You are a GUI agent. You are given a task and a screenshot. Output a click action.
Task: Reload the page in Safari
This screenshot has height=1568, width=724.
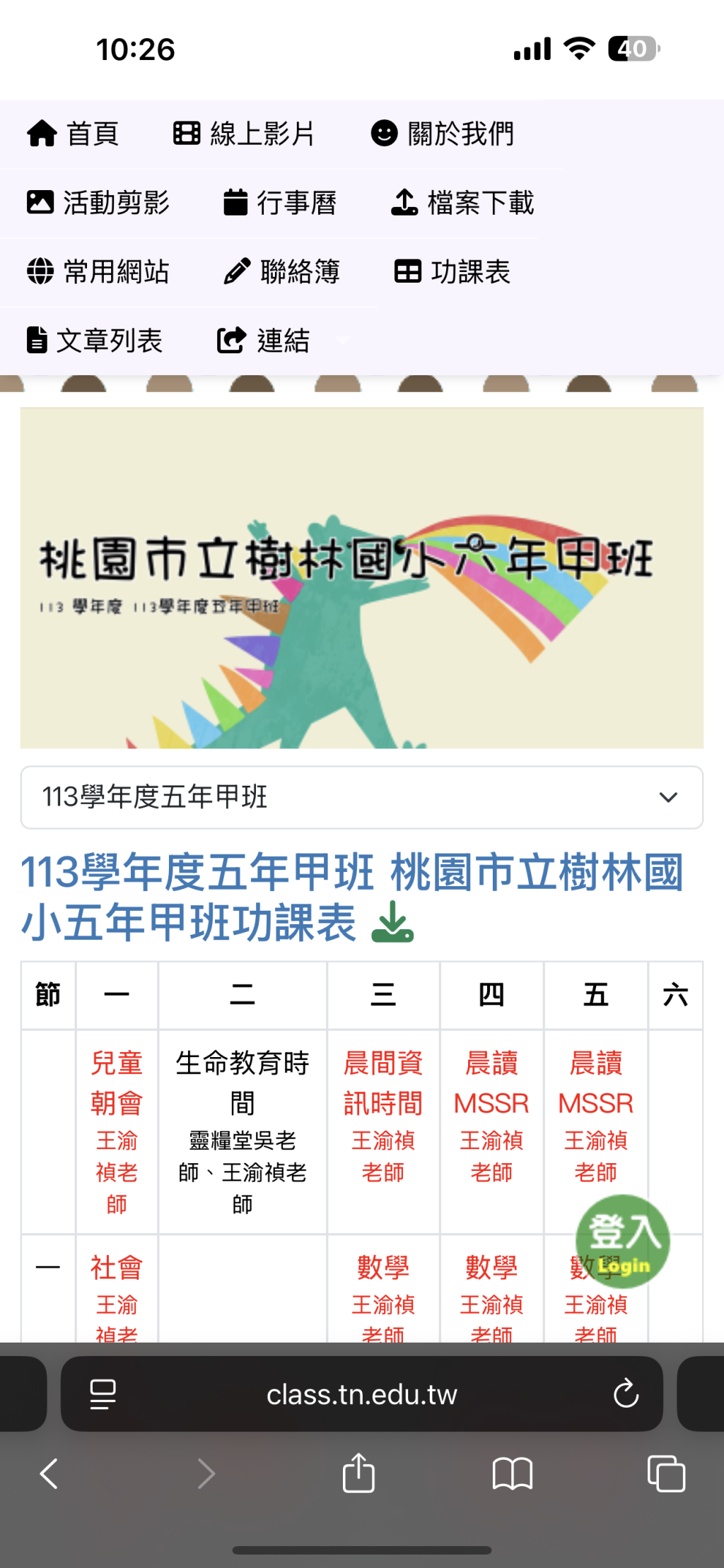point(626,1393)
